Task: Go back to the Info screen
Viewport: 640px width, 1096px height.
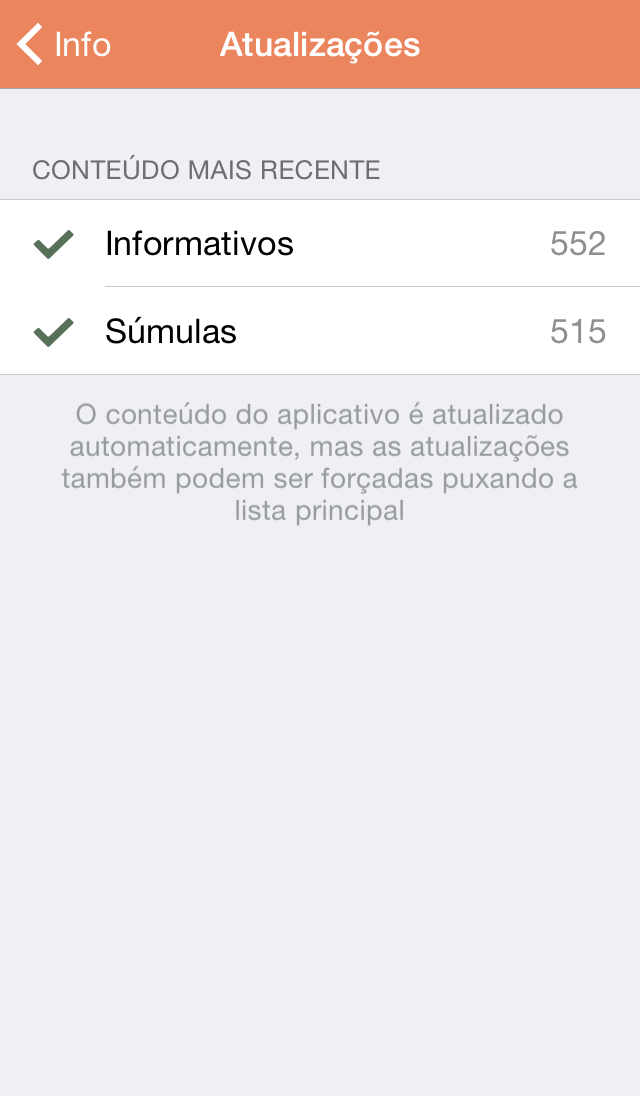Action: pos(64,45)
